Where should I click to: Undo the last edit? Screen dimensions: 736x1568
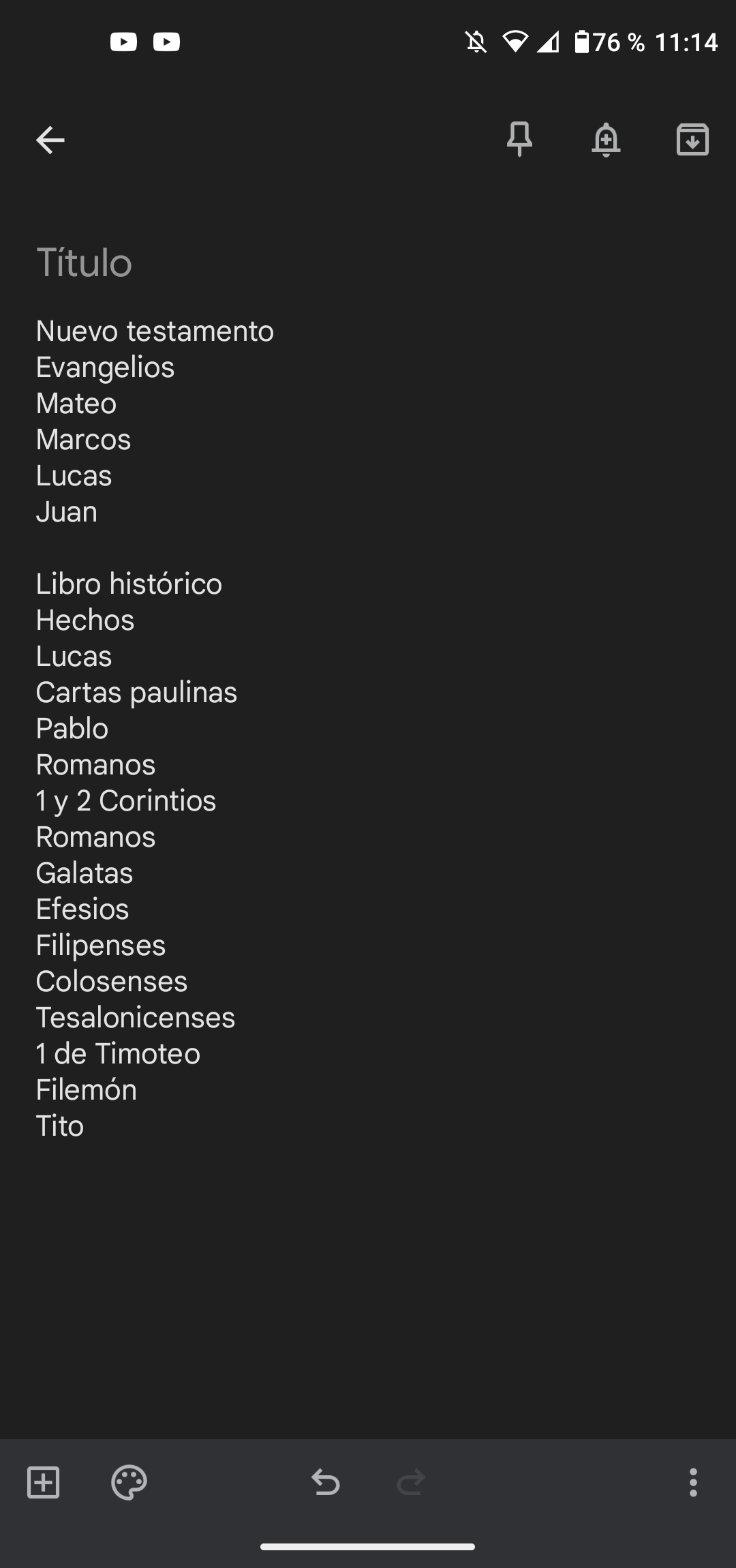(325, 1482)
